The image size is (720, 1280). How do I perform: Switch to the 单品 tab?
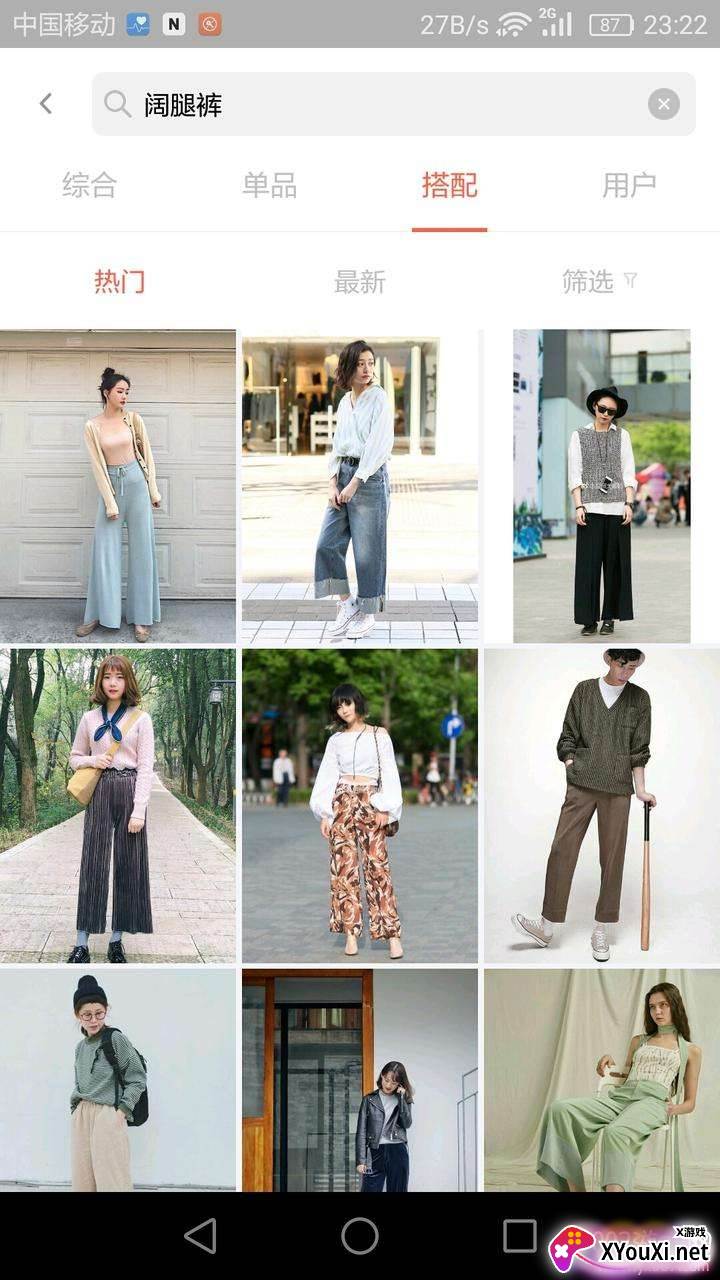point(270,185)
